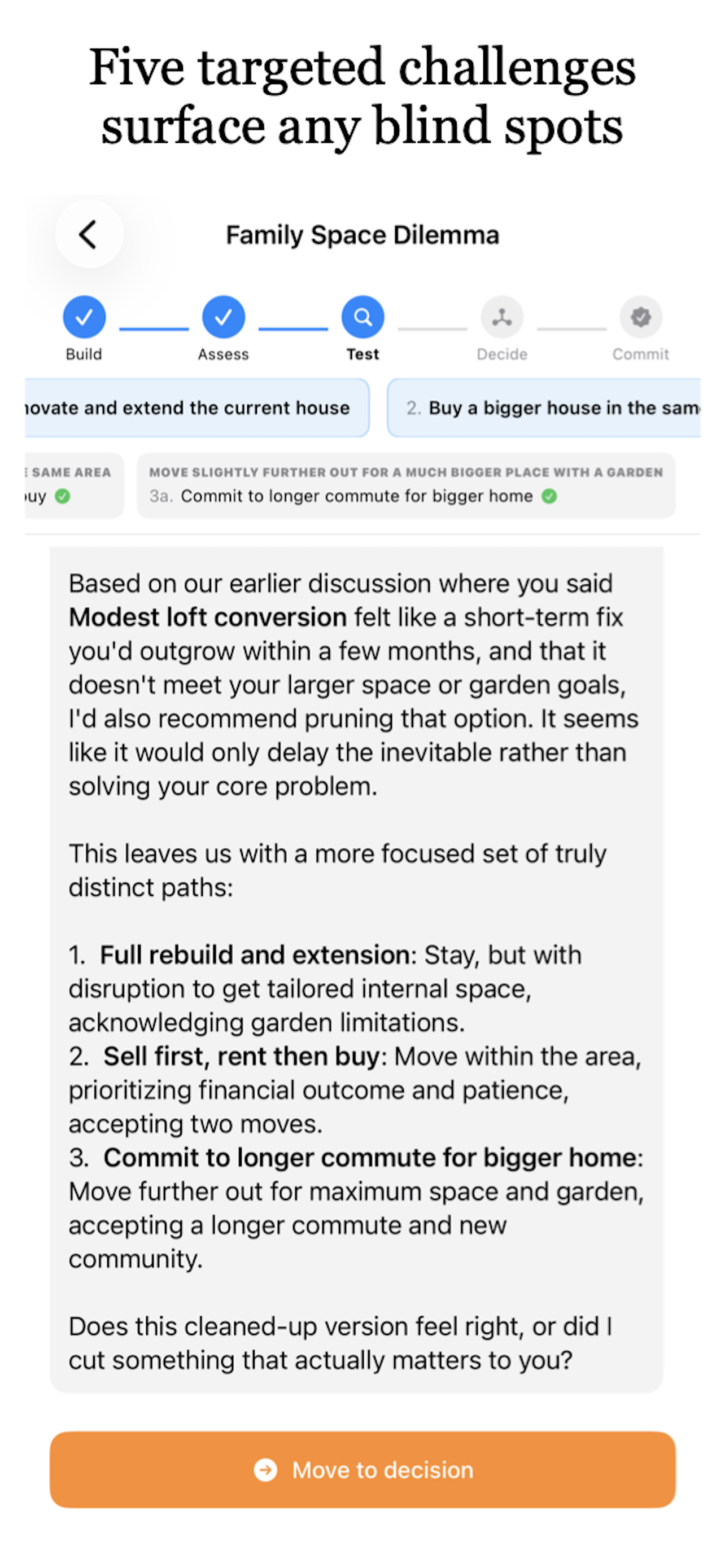The image size is (725, 1568).
Task: Select the extend the current house option
Action: pos(196,408)
